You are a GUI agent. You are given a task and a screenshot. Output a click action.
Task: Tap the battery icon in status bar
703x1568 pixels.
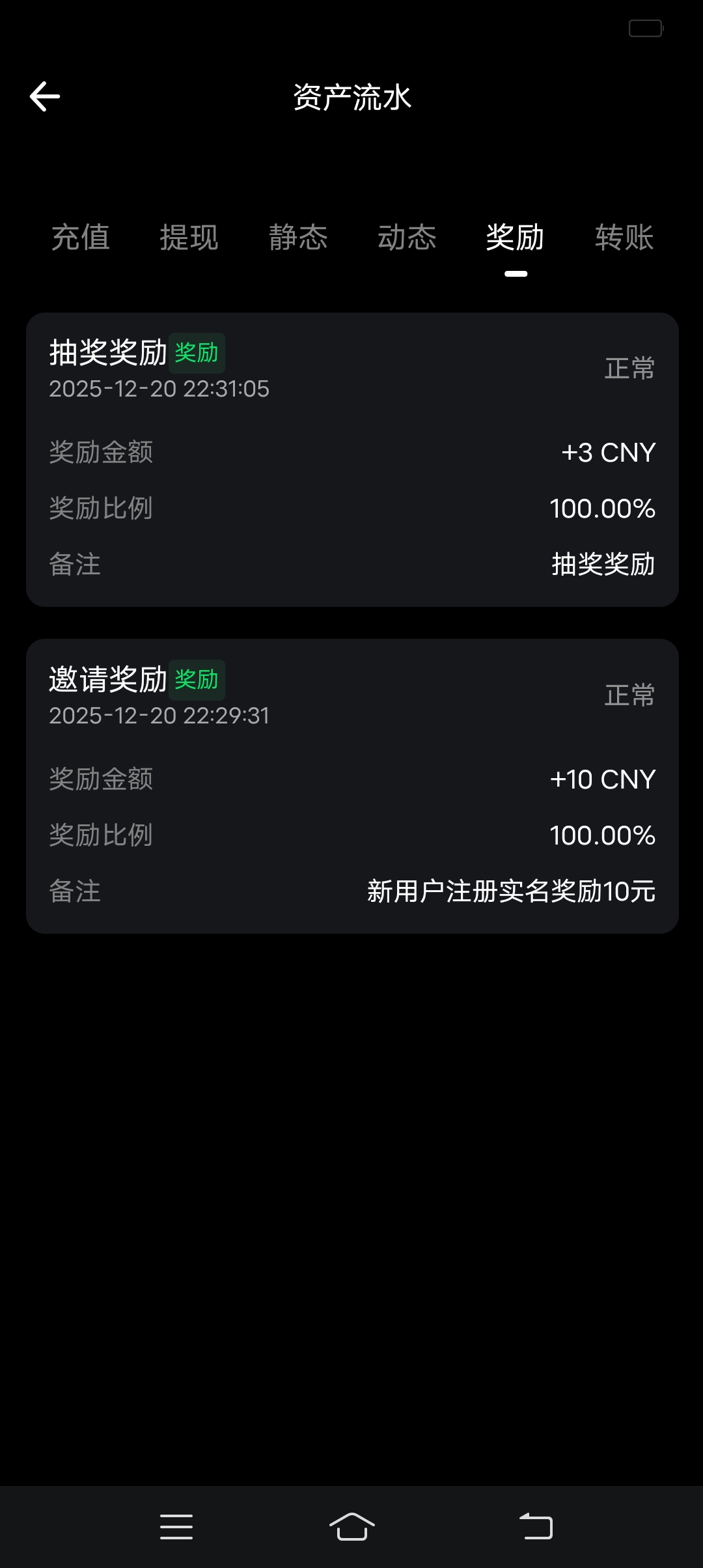pyautogui.click(x=646, y=27)
